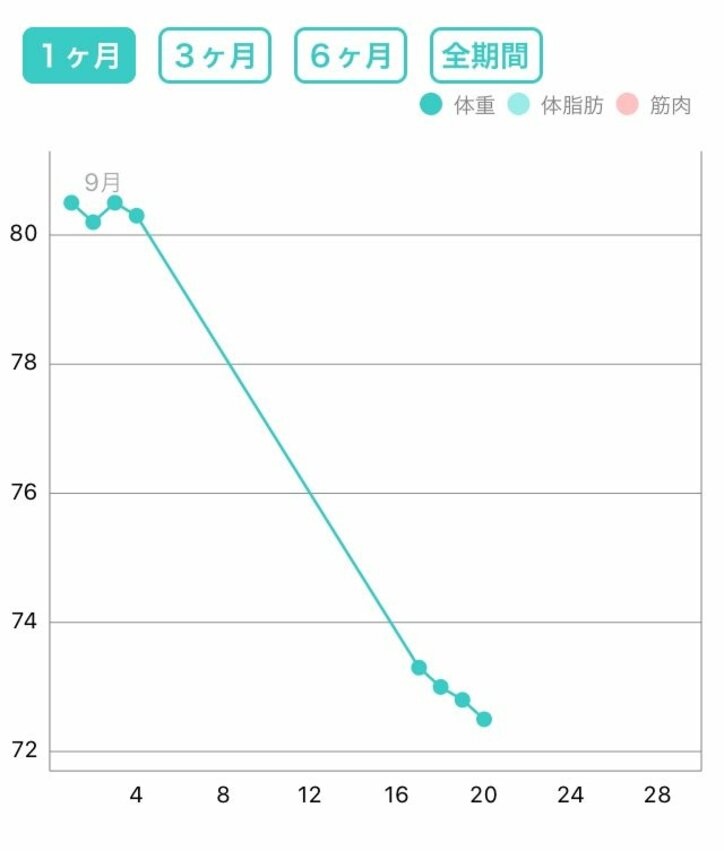724x851 pixels.
Task: Select the teal 体重 legend dot
Action: pos(431,102)
